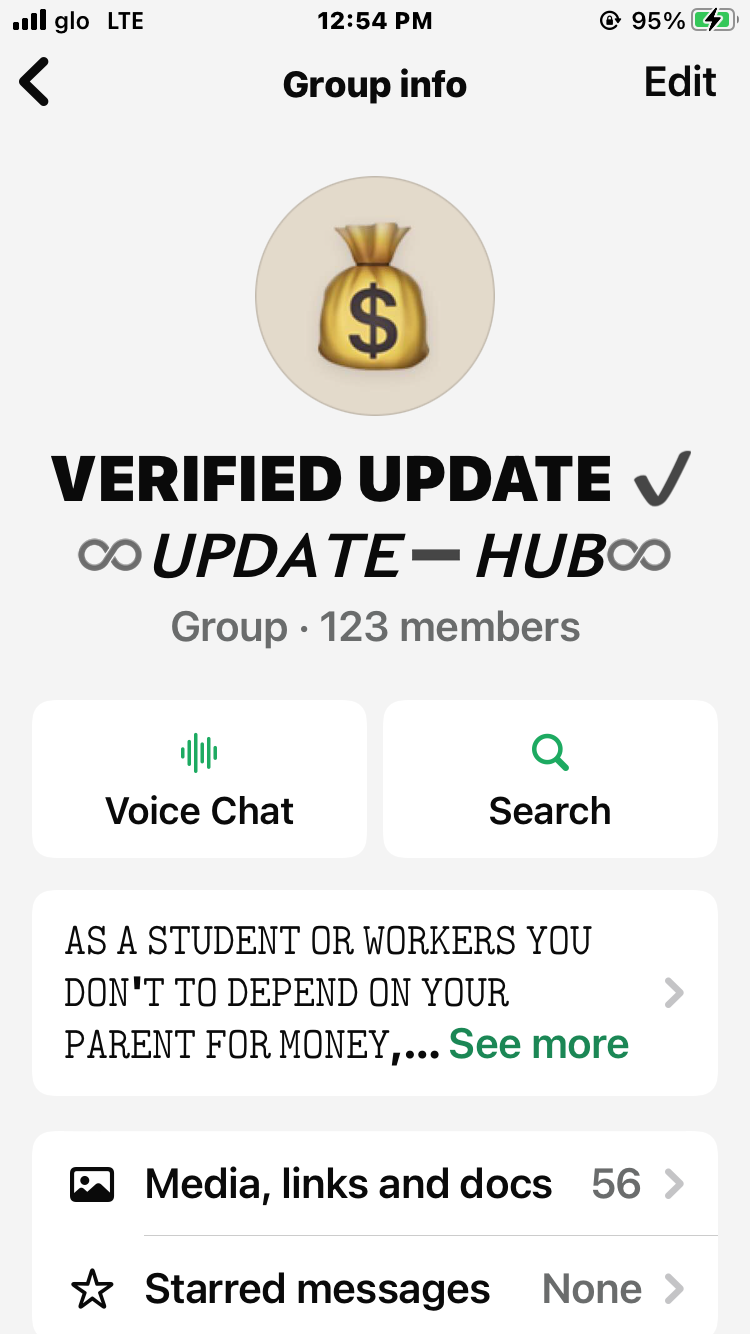Open full description via its chevron arrow
This screenshot has width=750, height=1334.
pos(674,992)
